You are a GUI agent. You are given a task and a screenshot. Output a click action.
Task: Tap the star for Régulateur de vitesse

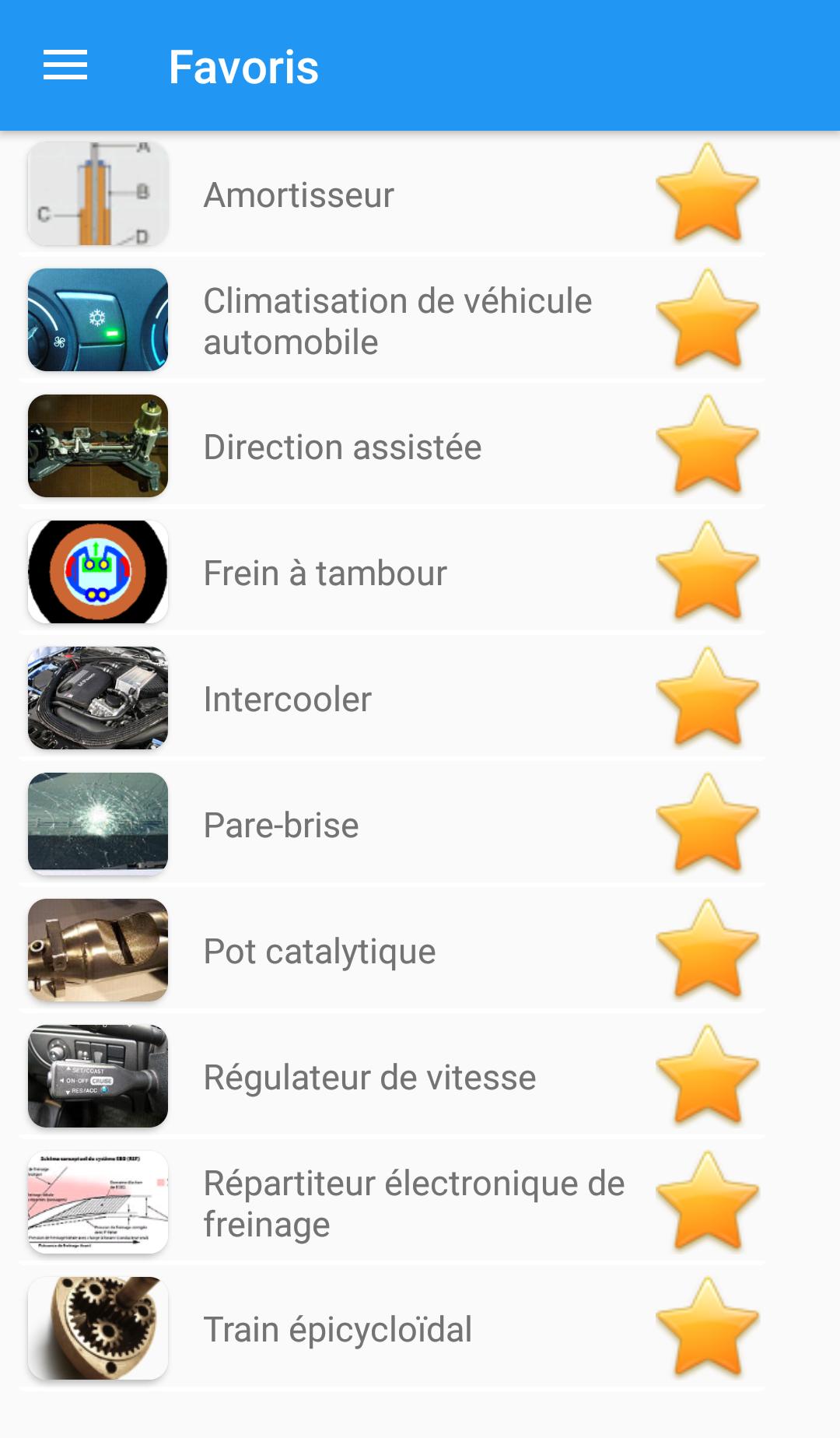707,1075
